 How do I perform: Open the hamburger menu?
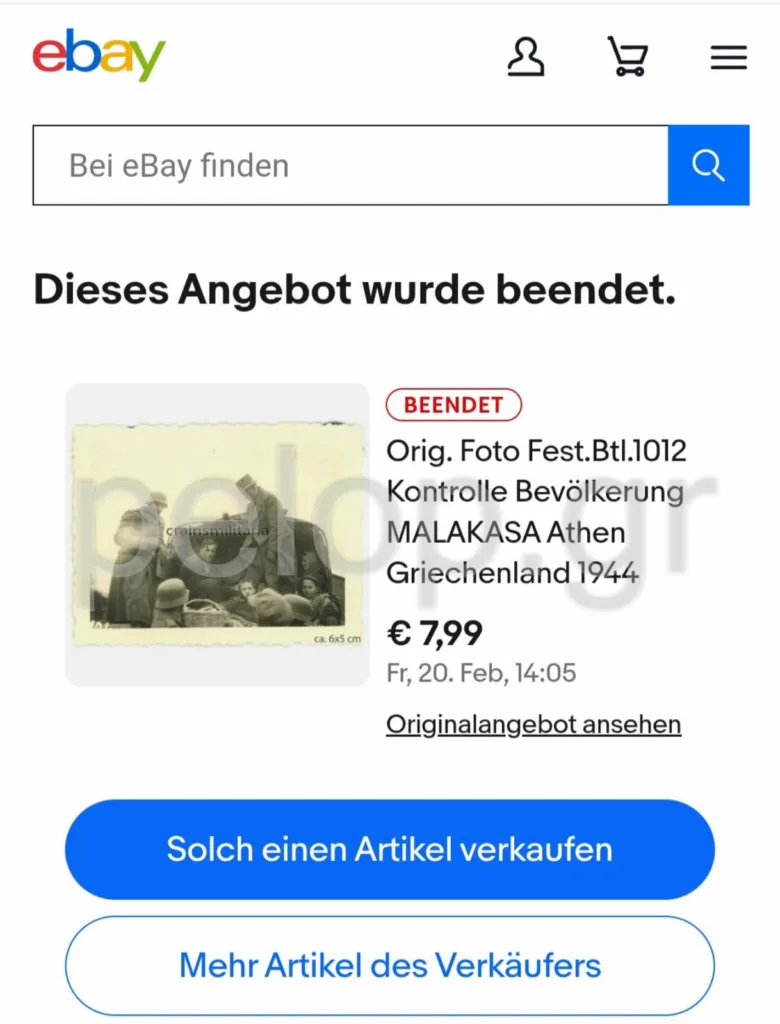[728, 58]
